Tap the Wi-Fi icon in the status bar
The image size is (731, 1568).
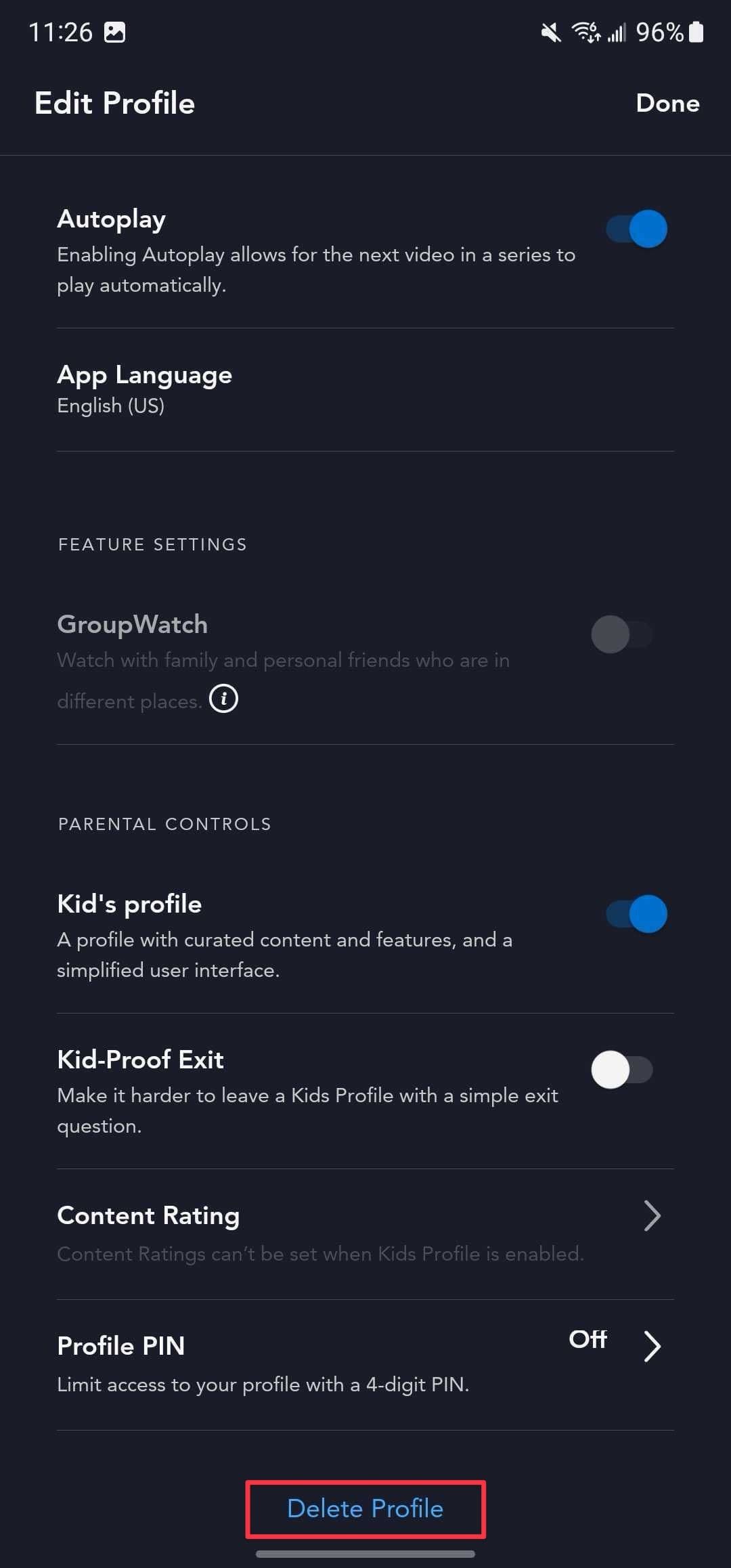click(586, 31)
